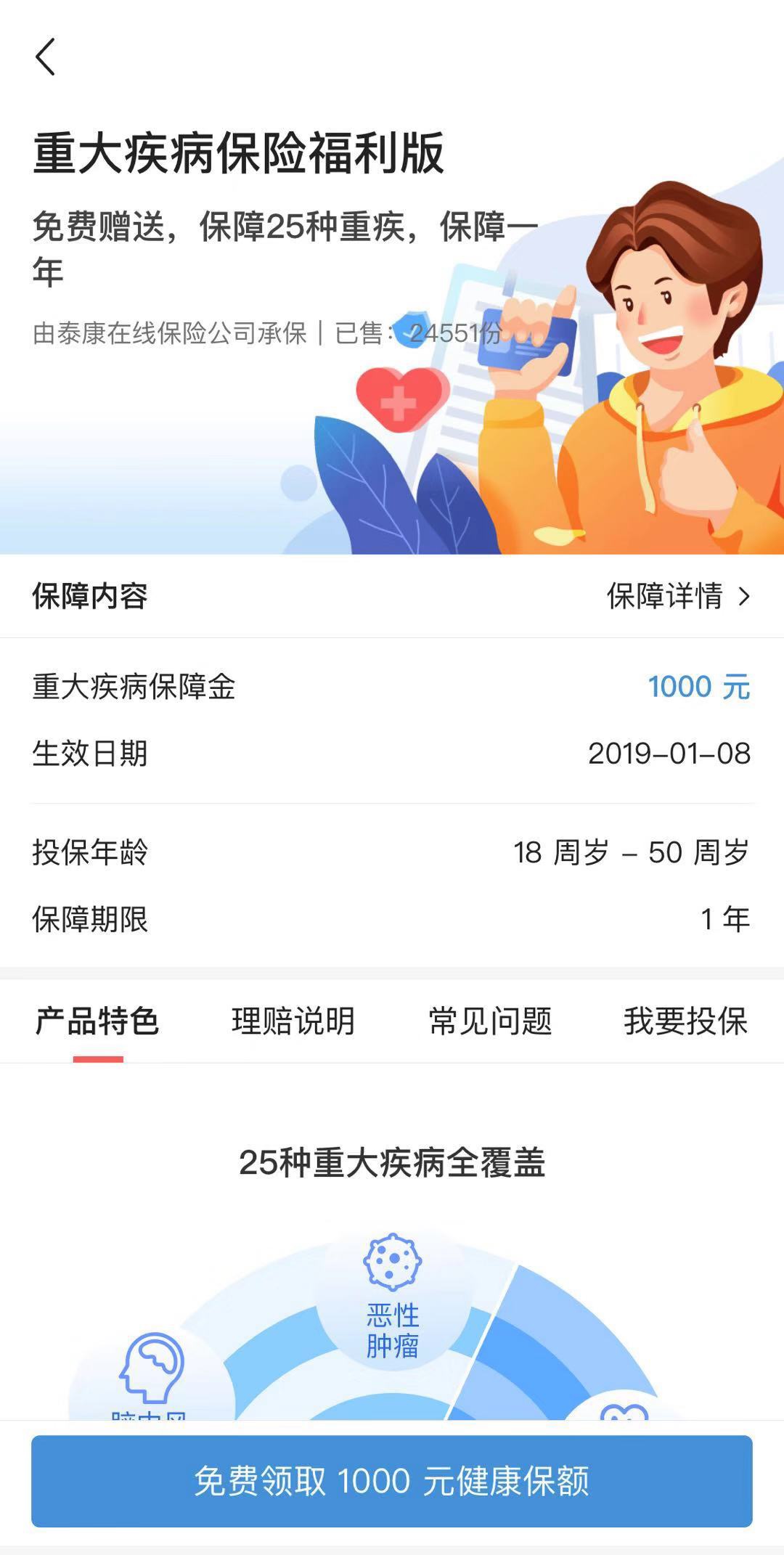Jump to the 我要投保 tab
Viewport: 784px width, 1555px height.
point(685,1021)
